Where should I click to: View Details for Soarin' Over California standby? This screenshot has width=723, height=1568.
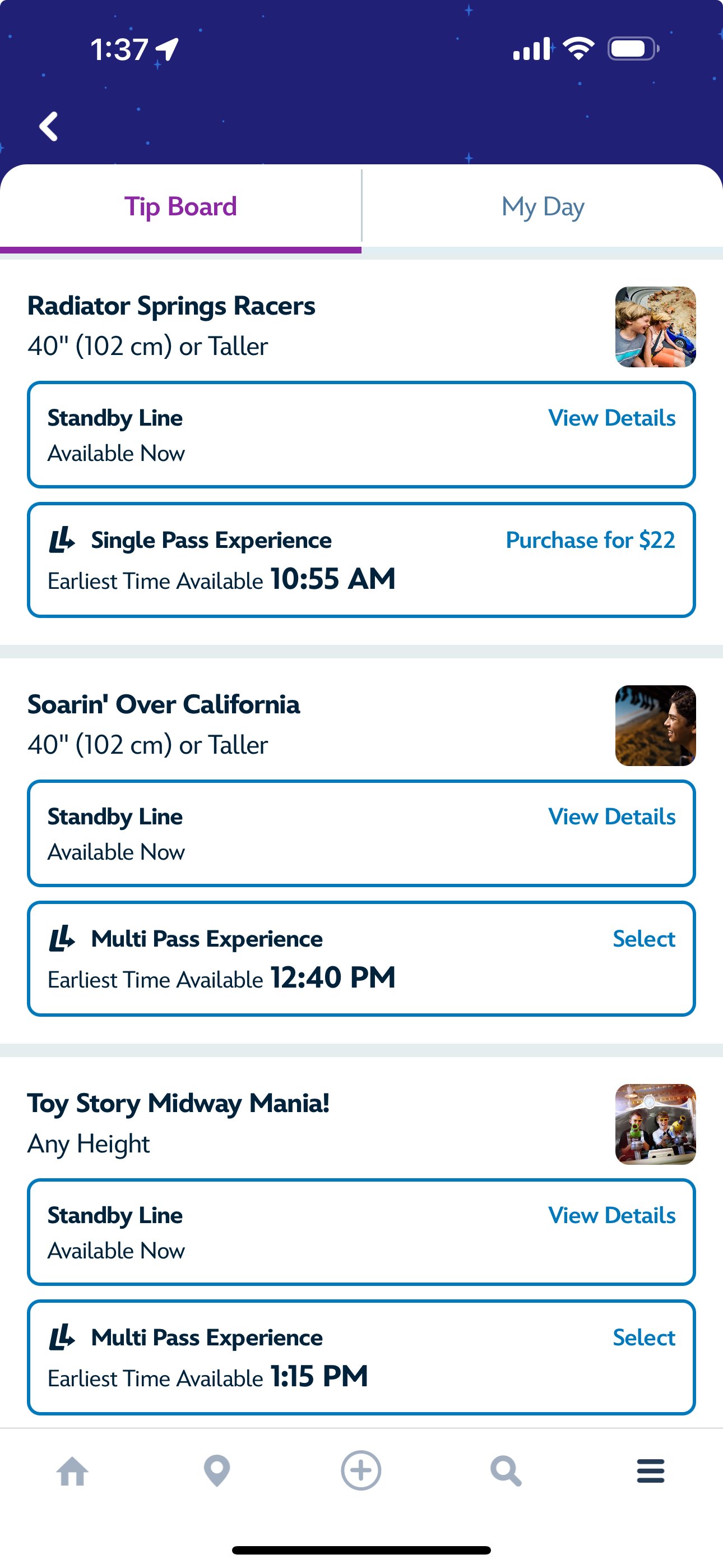tap(611, 817)
